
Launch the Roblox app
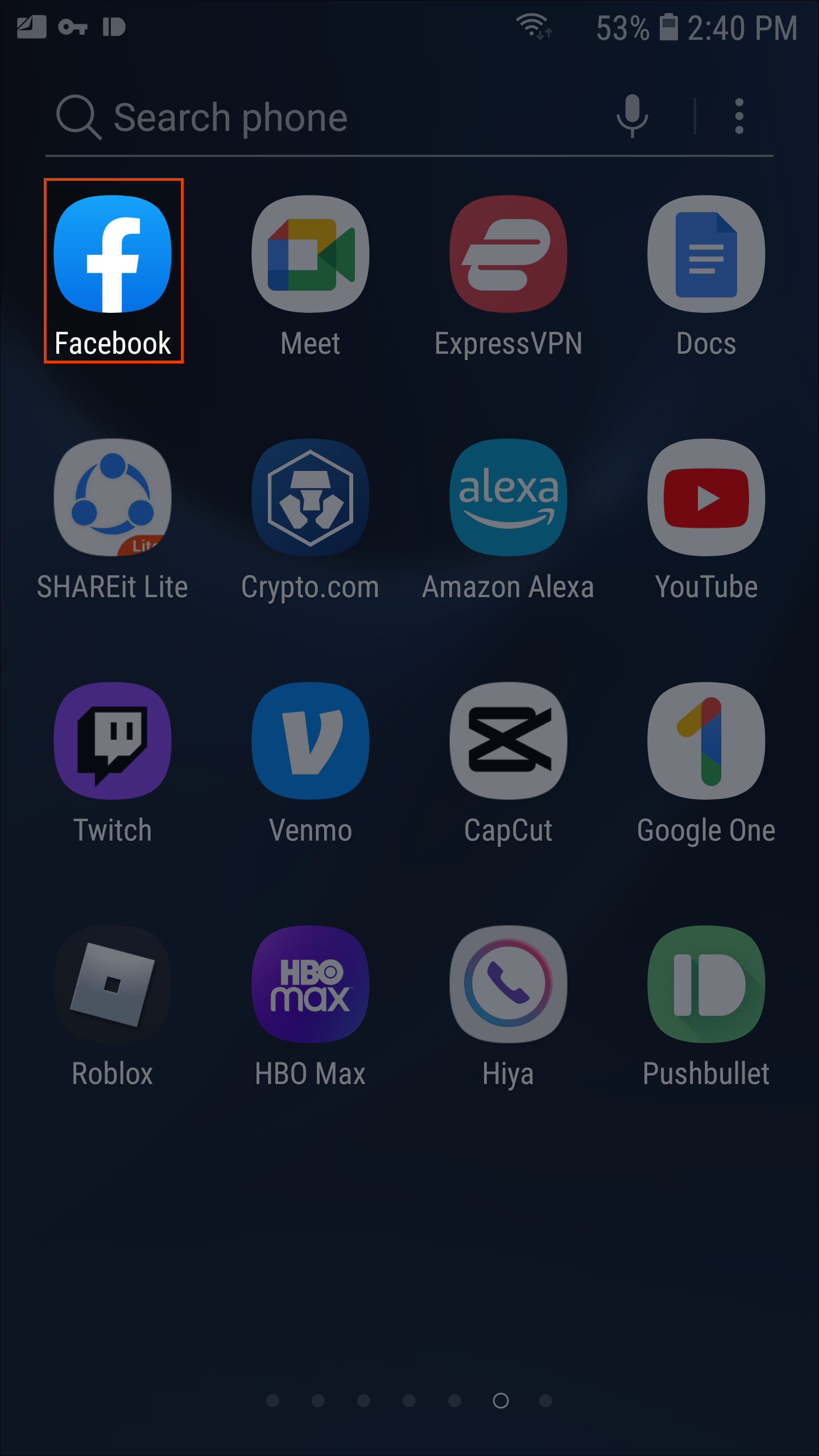click(113, 985)
